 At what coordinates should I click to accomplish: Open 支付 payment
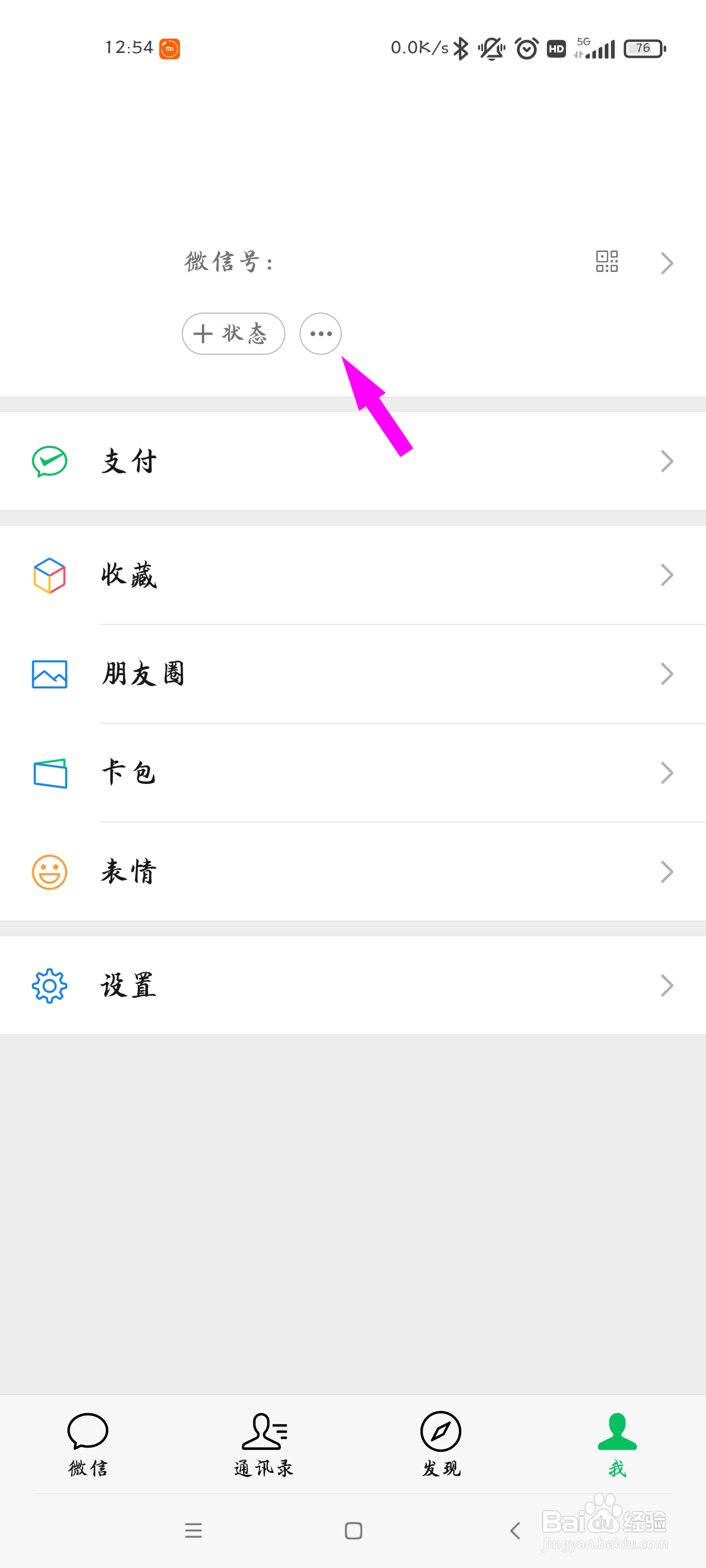pos(353,462)
